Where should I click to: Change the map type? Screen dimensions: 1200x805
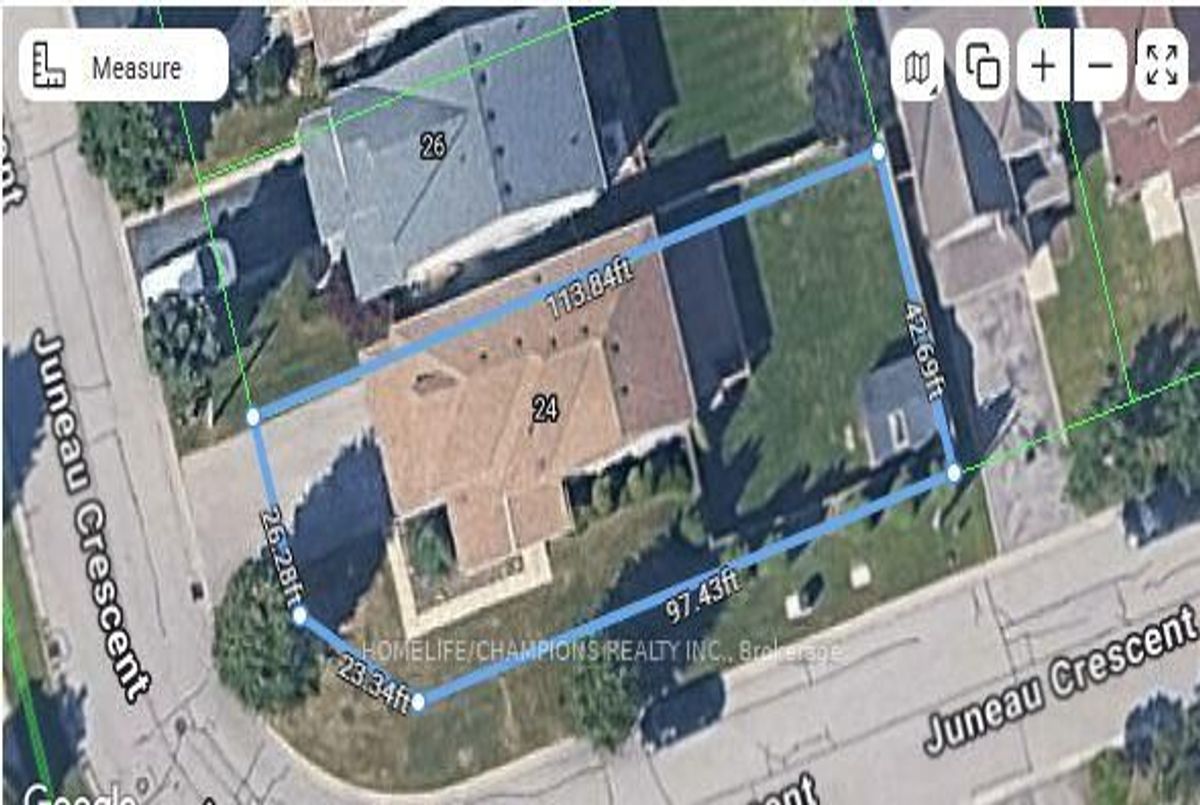click(x=917, y=66)
